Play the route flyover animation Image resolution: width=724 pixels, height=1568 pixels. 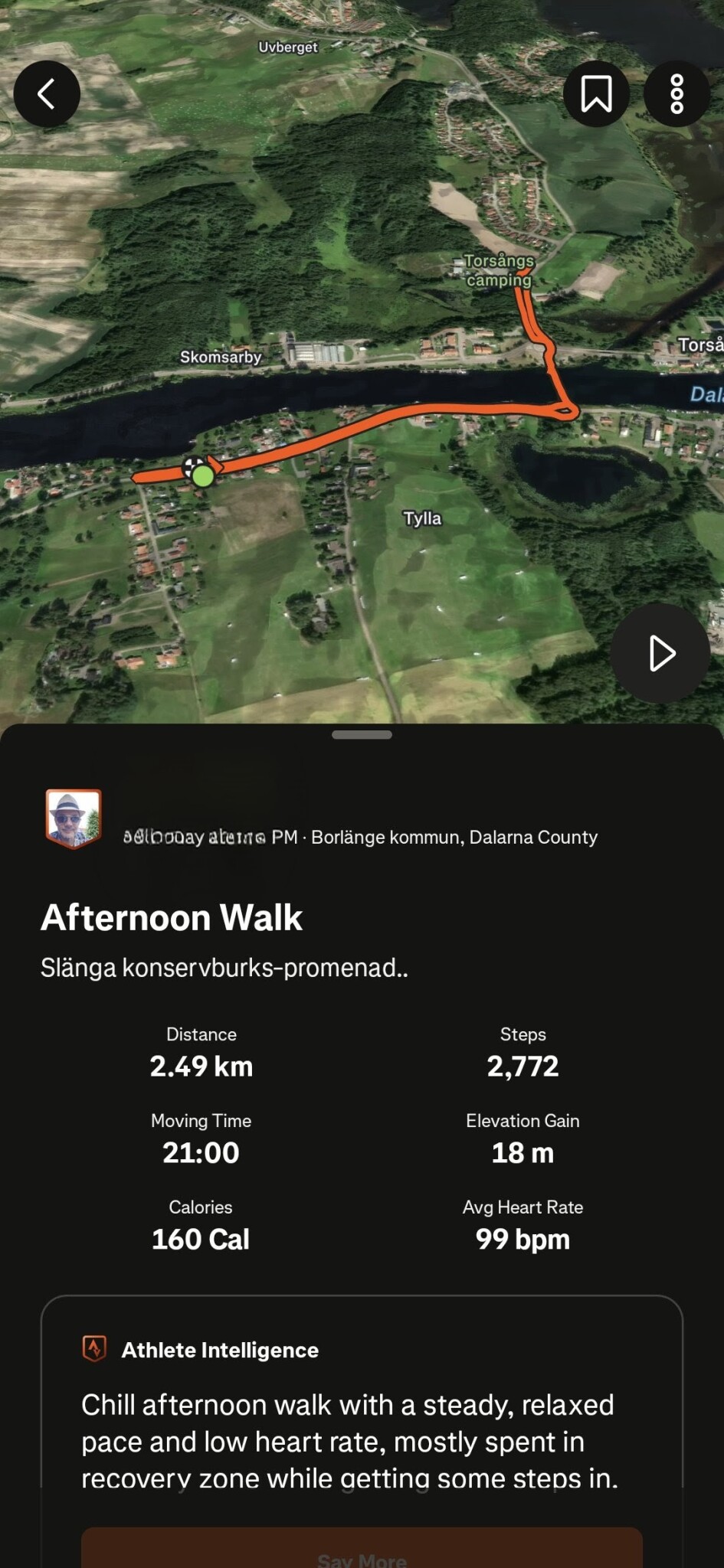(x=660, y=653)
